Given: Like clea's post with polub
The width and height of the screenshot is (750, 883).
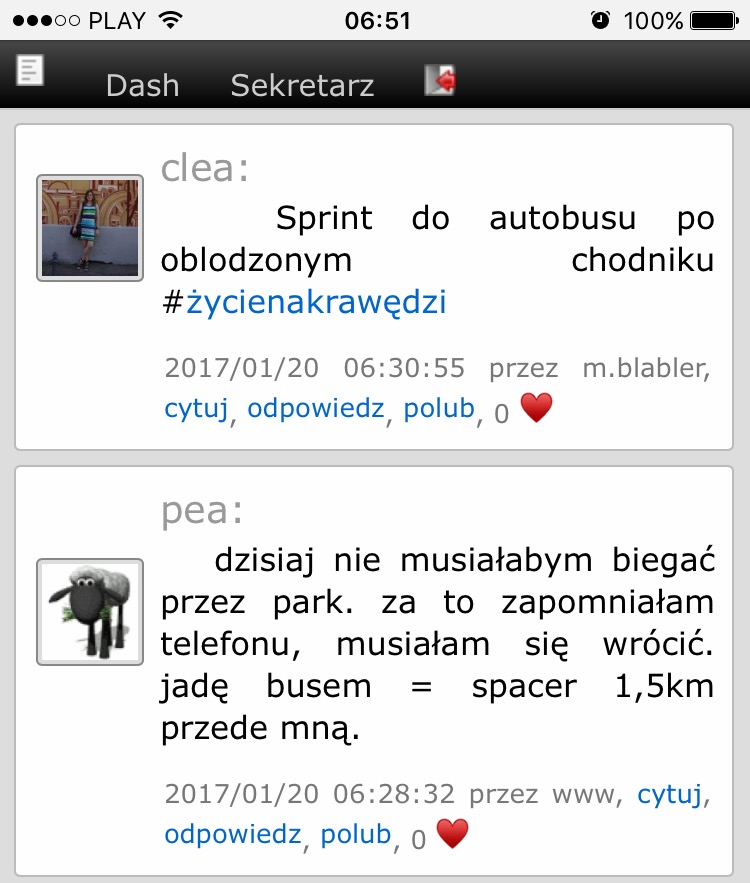Looking at the screenshot, I should click(x=438, y=408).
